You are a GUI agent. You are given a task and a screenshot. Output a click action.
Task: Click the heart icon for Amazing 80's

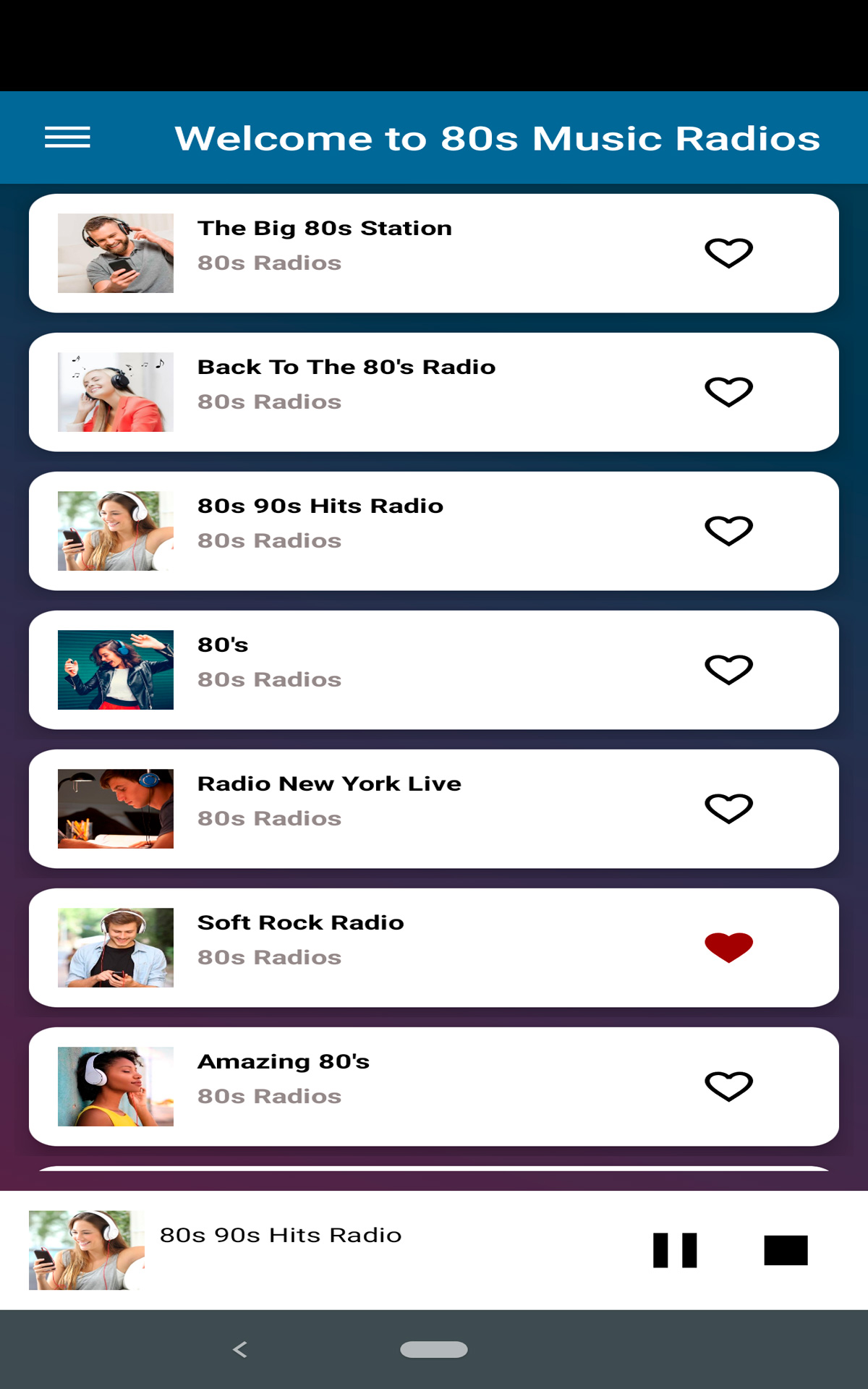tap(728, 1085)
